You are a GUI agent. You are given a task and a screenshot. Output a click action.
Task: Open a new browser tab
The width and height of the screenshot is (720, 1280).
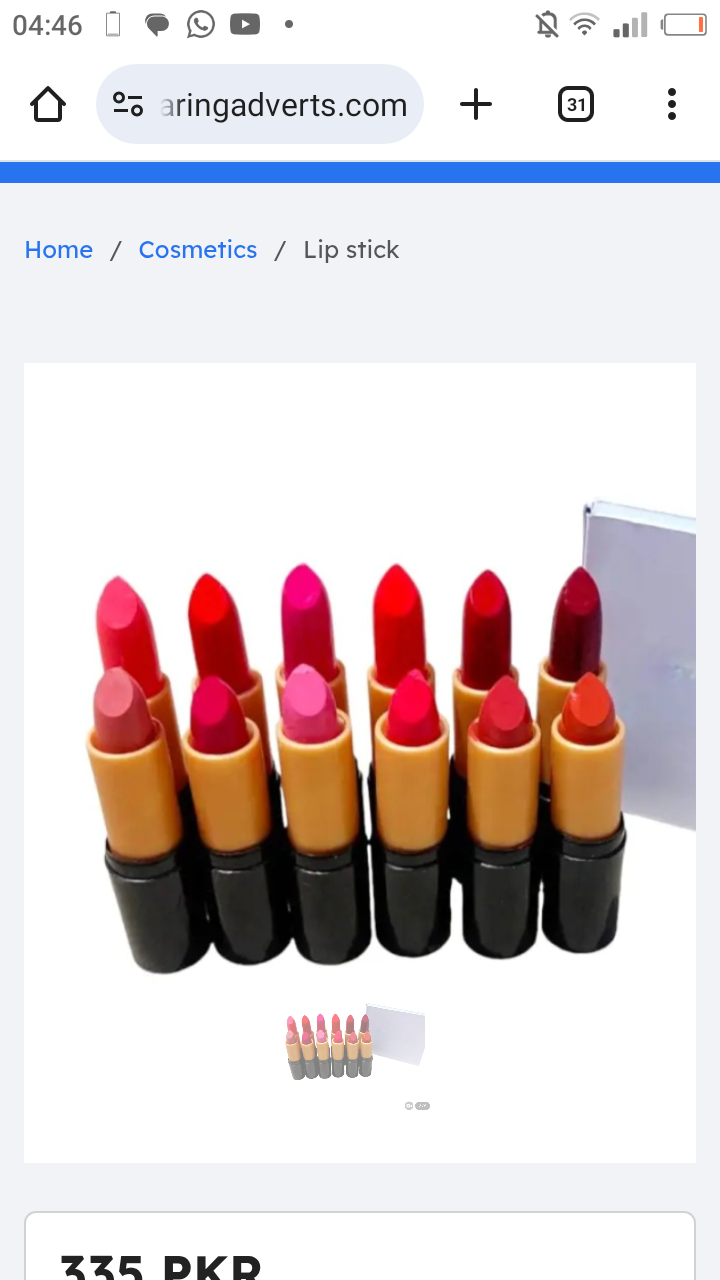pos(476,104)
